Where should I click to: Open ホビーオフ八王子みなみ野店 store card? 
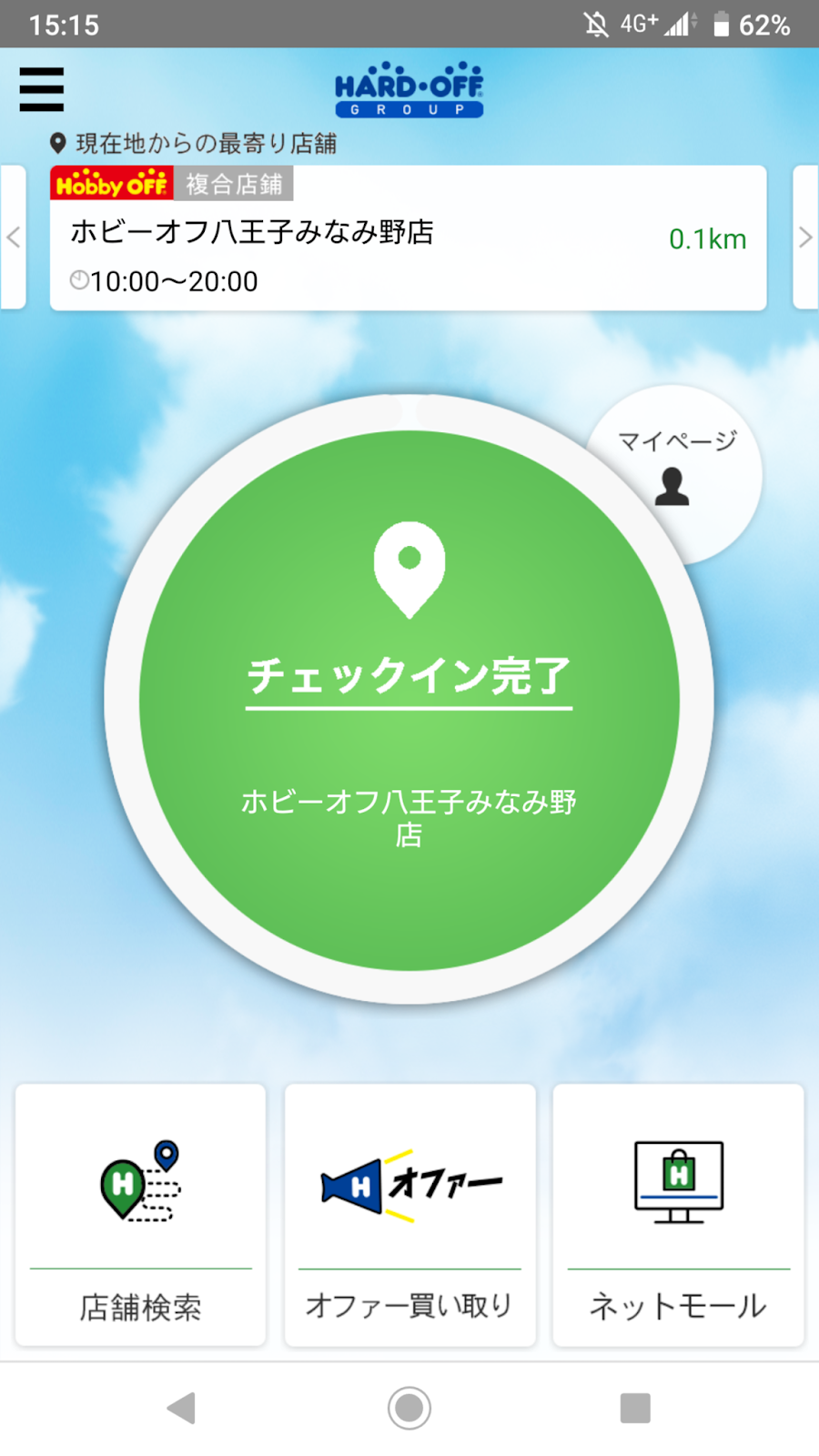408,238
